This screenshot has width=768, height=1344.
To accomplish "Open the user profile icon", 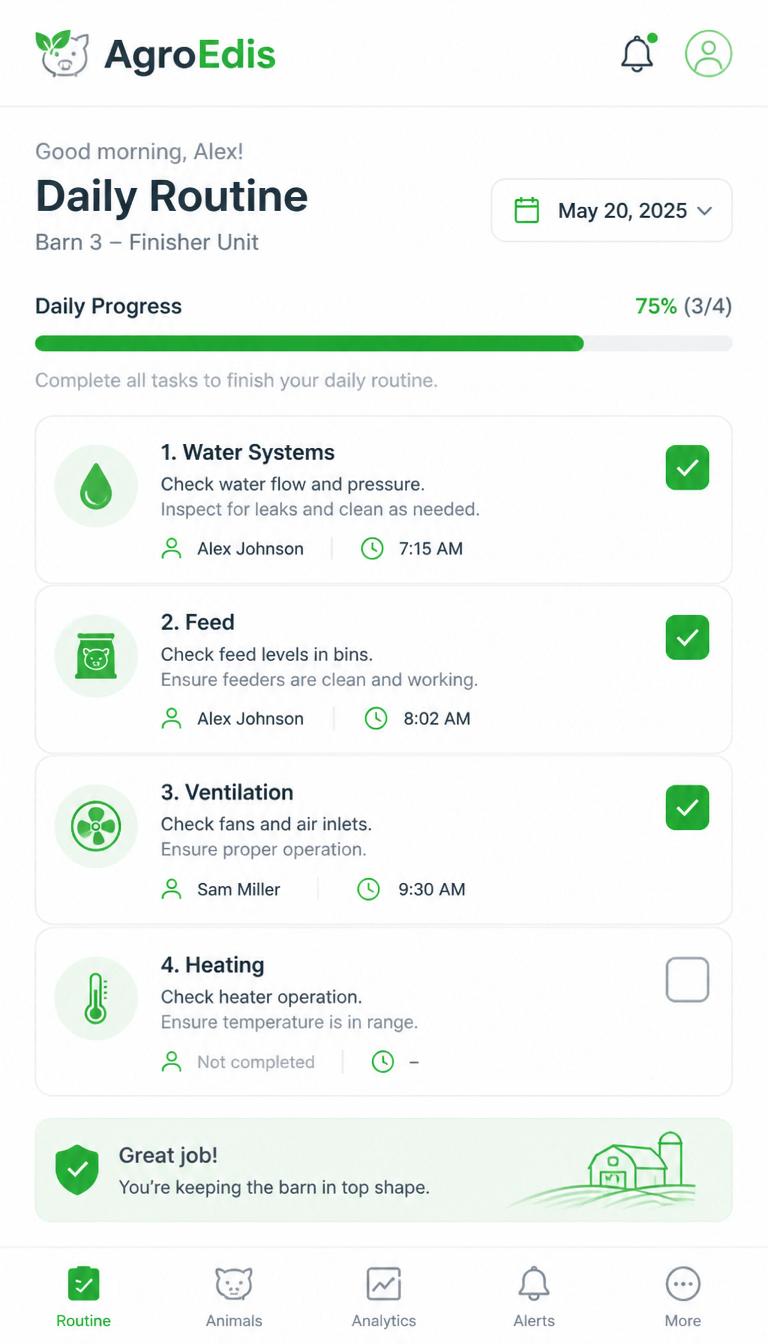I will (x=708, y=54).
